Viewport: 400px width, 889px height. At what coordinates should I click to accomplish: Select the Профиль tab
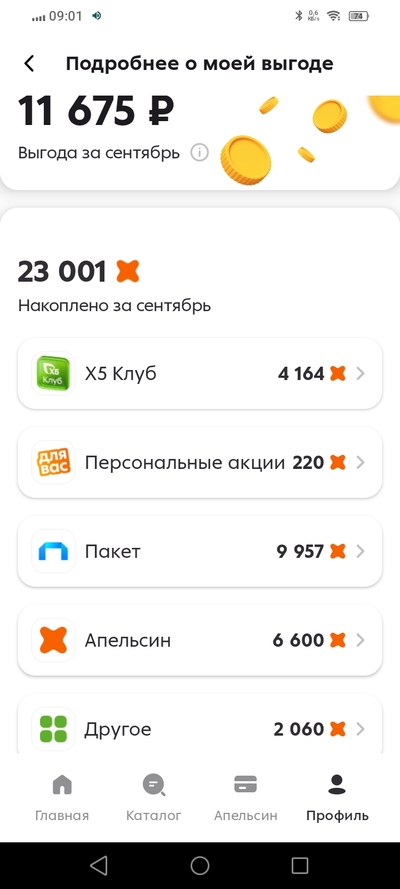(x=337, y=798)
